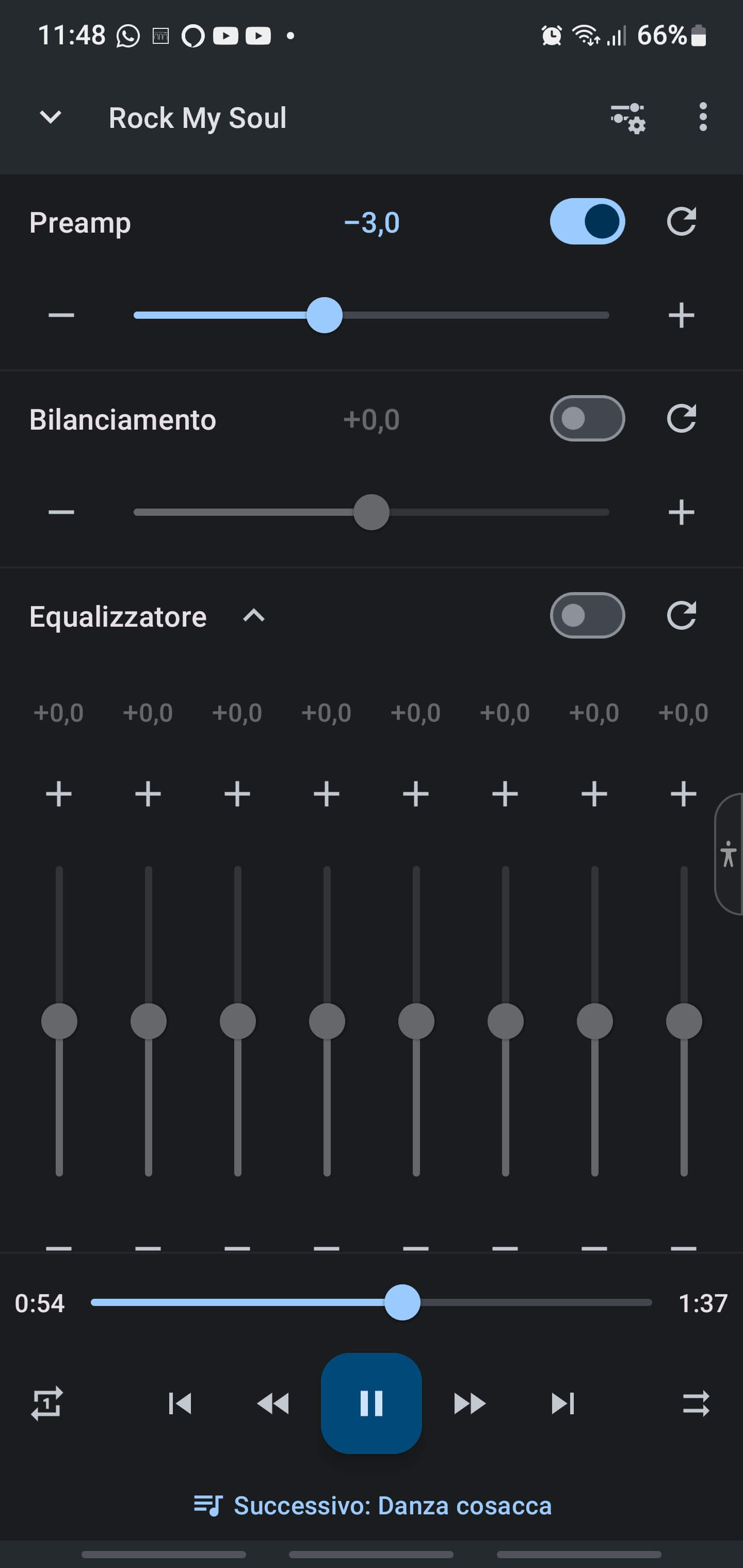The image size is (743, 1568).
Task: Reset the Preamp value
Action: tap(681, 222)
